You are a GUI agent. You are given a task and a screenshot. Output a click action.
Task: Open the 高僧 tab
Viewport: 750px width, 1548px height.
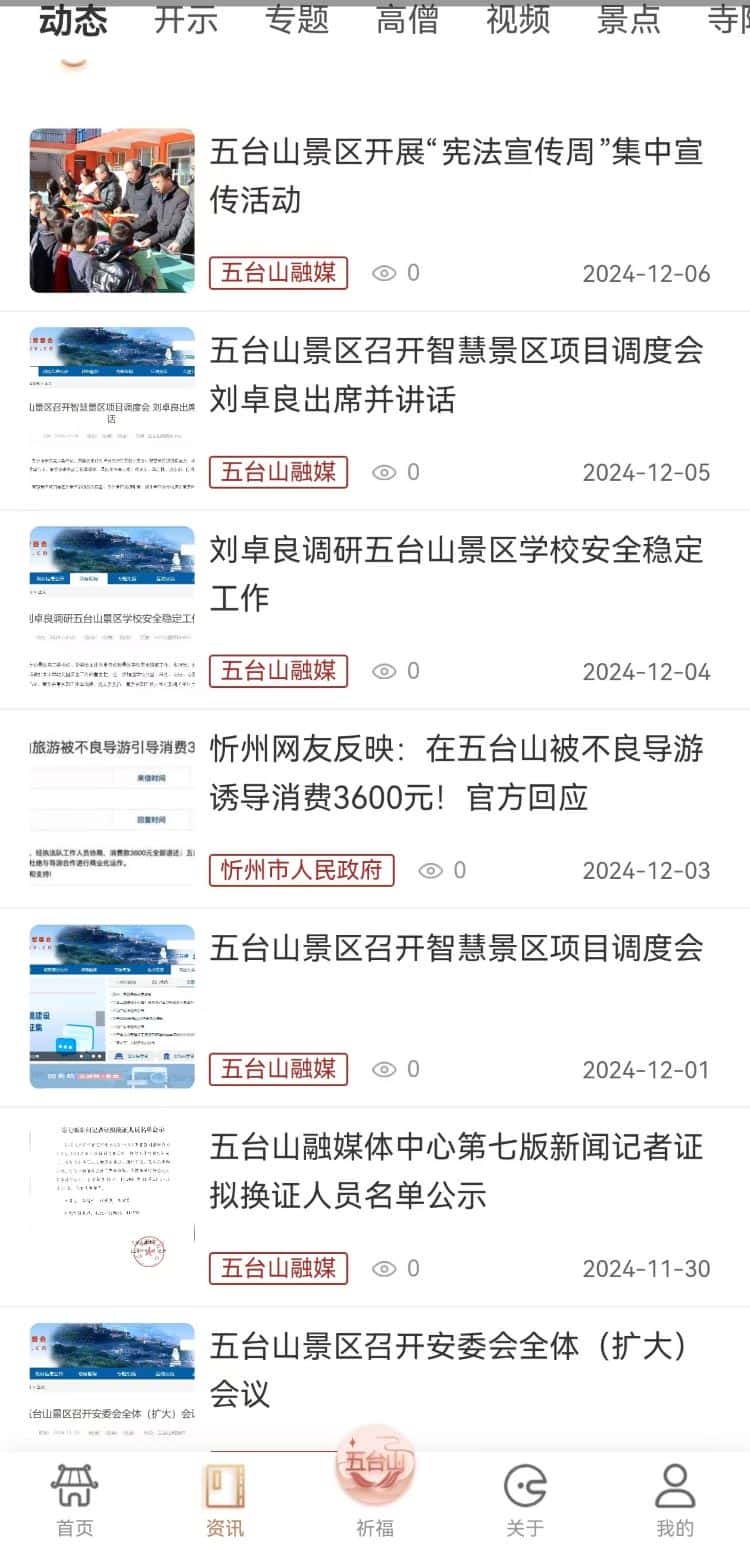point(407,20)
